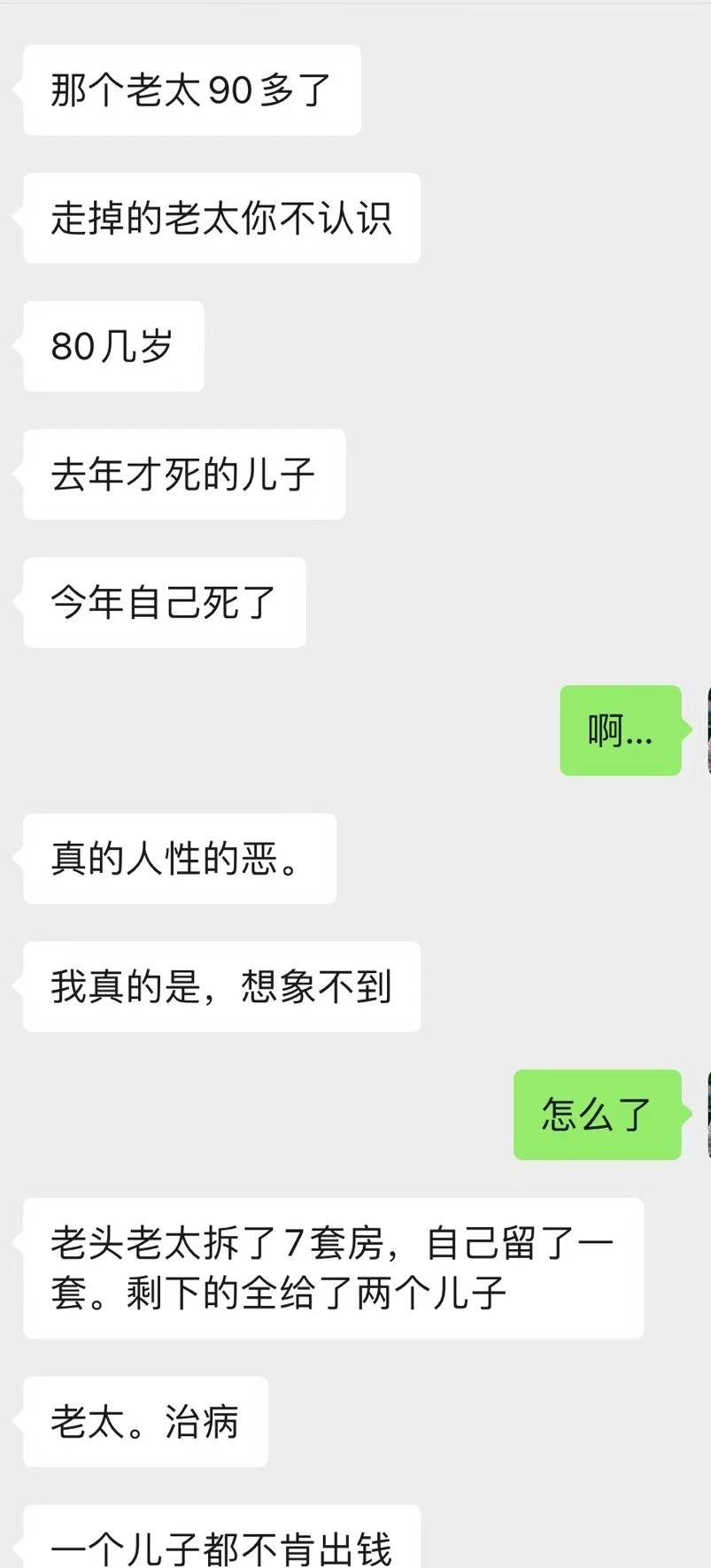
Task: Open the avatar beside the 啊… message
Action: (707, 730)
